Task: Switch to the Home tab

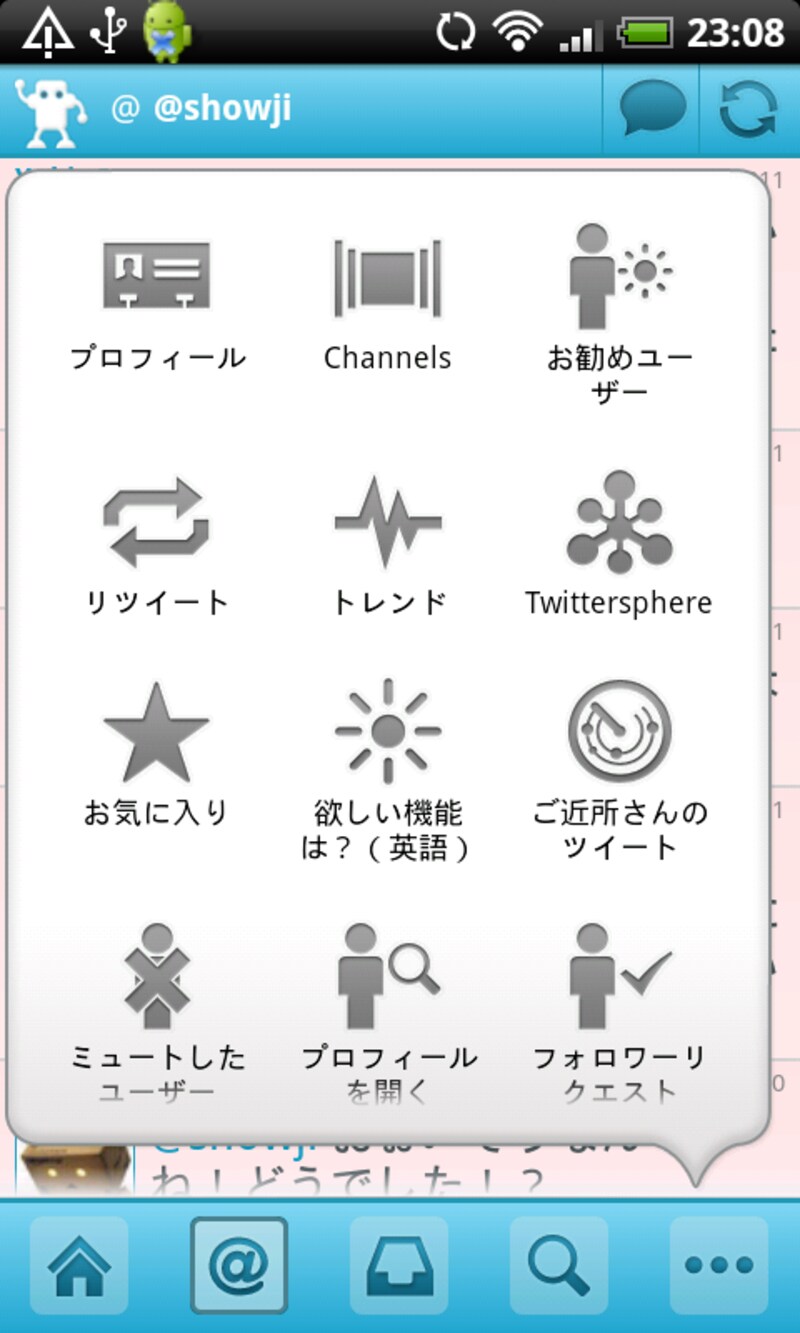Action: (80, 1265)
